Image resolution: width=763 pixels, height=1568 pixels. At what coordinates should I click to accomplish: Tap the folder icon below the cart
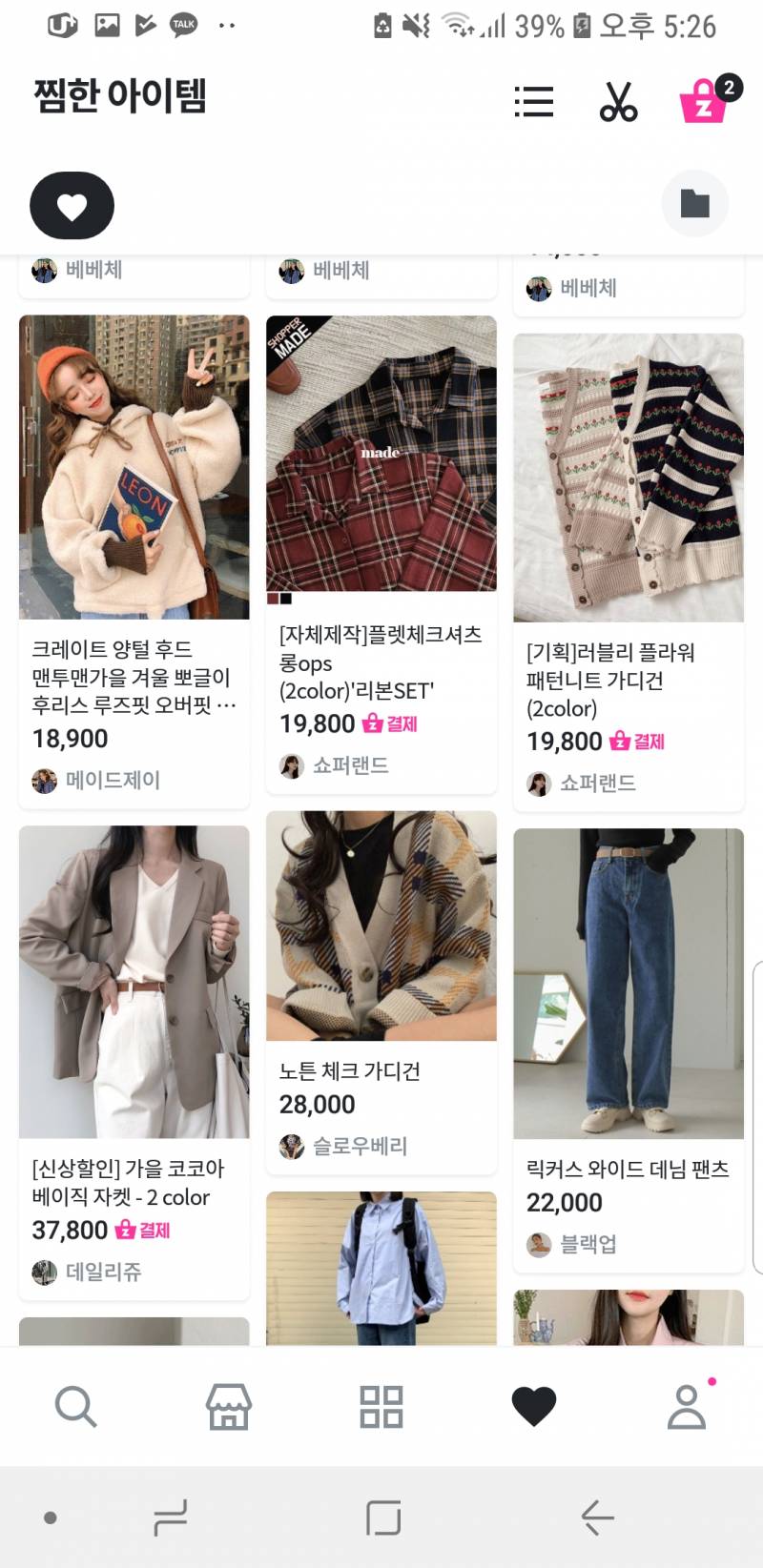point(694,204)
